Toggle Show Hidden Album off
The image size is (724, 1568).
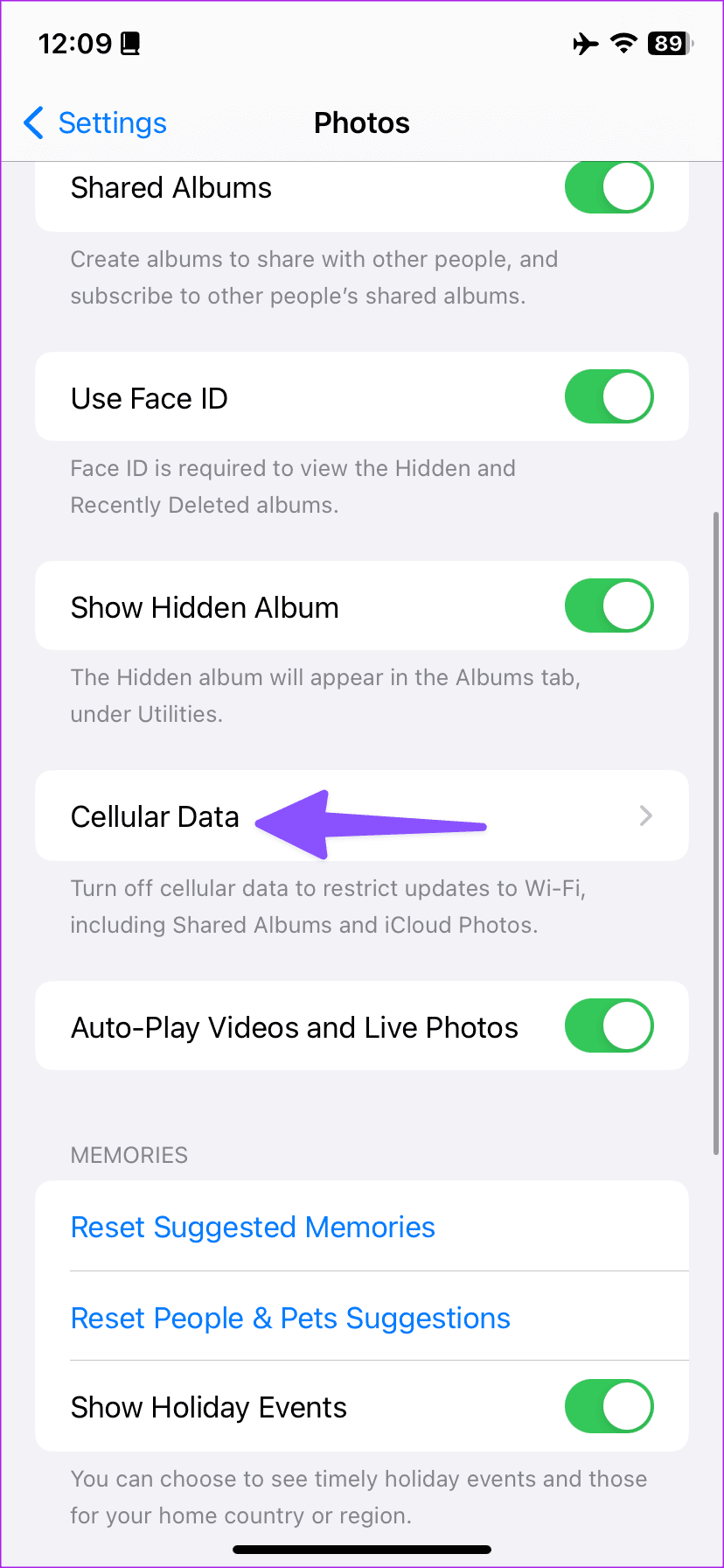coord(609,605)
